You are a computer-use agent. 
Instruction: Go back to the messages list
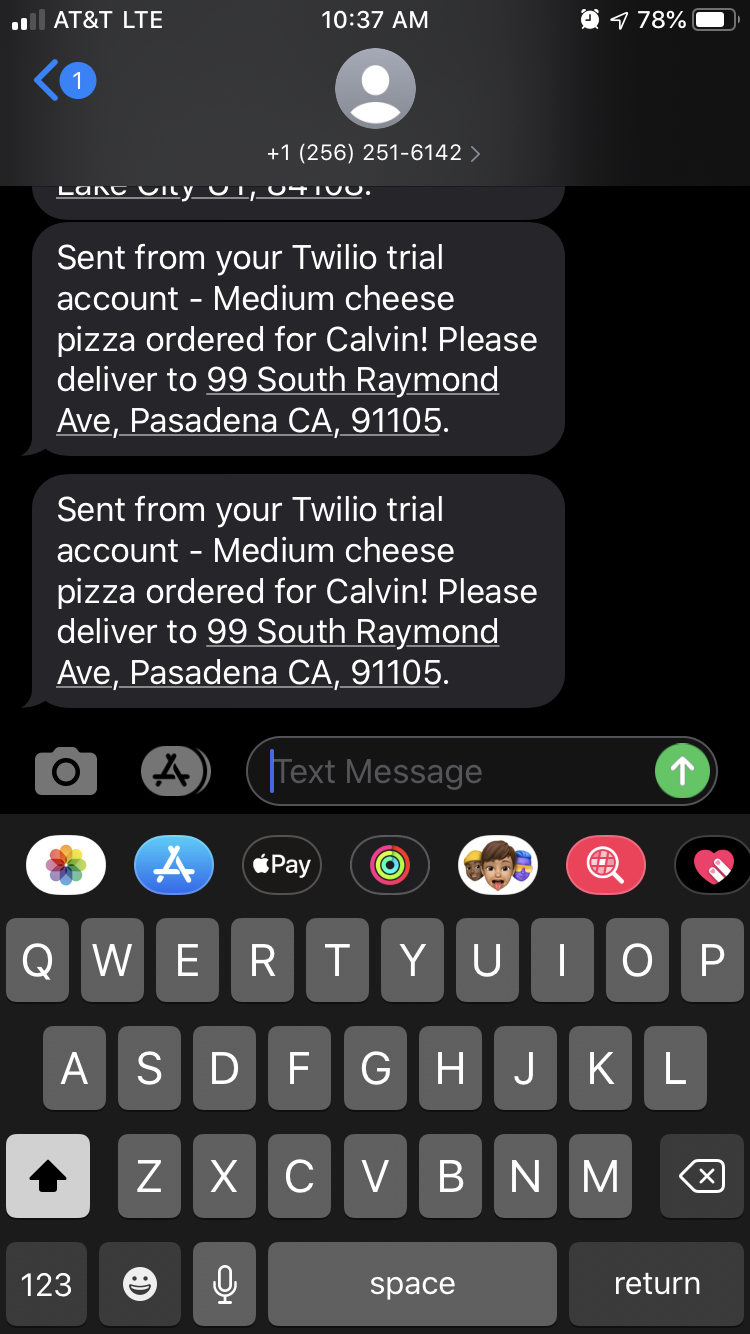(x=63, y=81)
